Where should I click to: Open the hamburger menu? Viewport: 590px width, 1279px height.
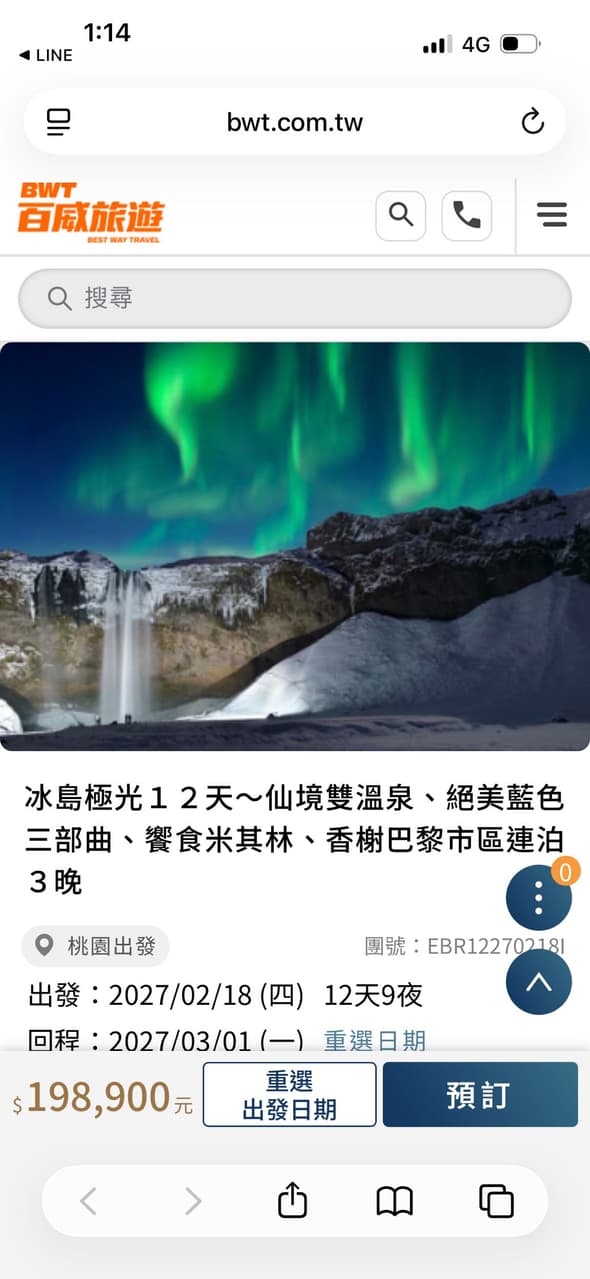552,215
